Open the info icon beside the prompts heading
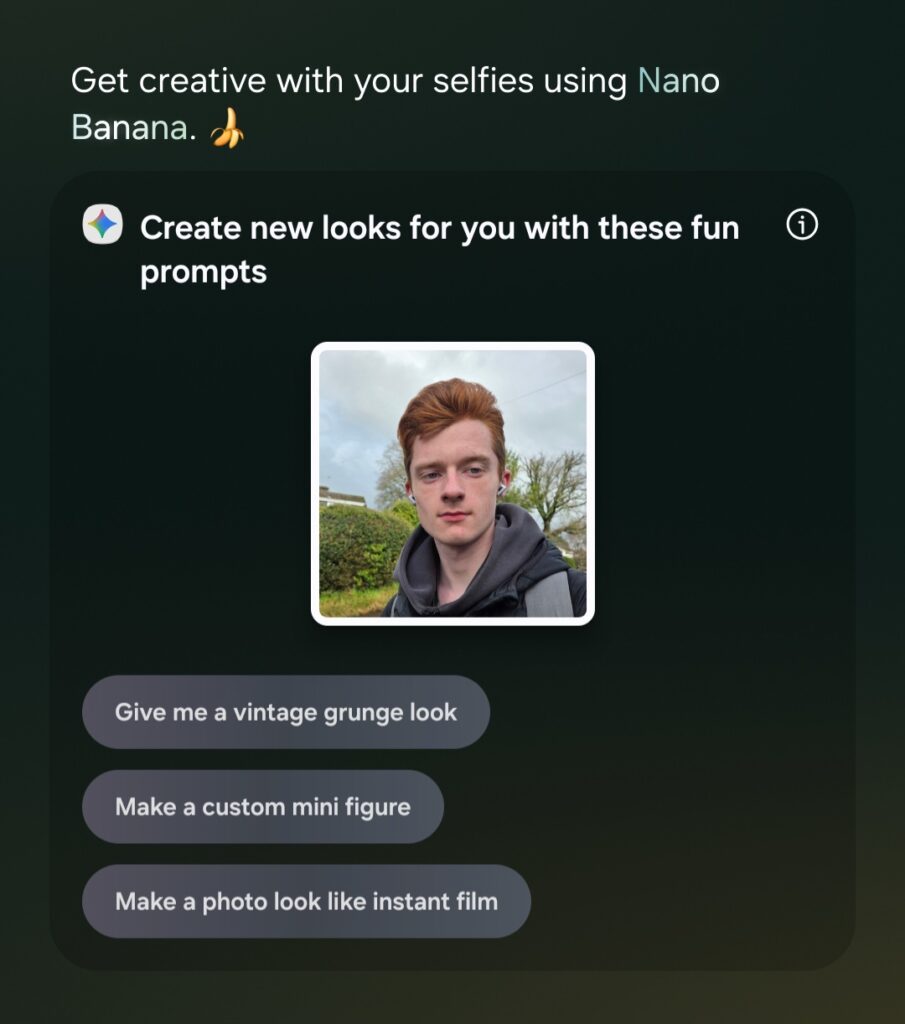 [802, 226]
